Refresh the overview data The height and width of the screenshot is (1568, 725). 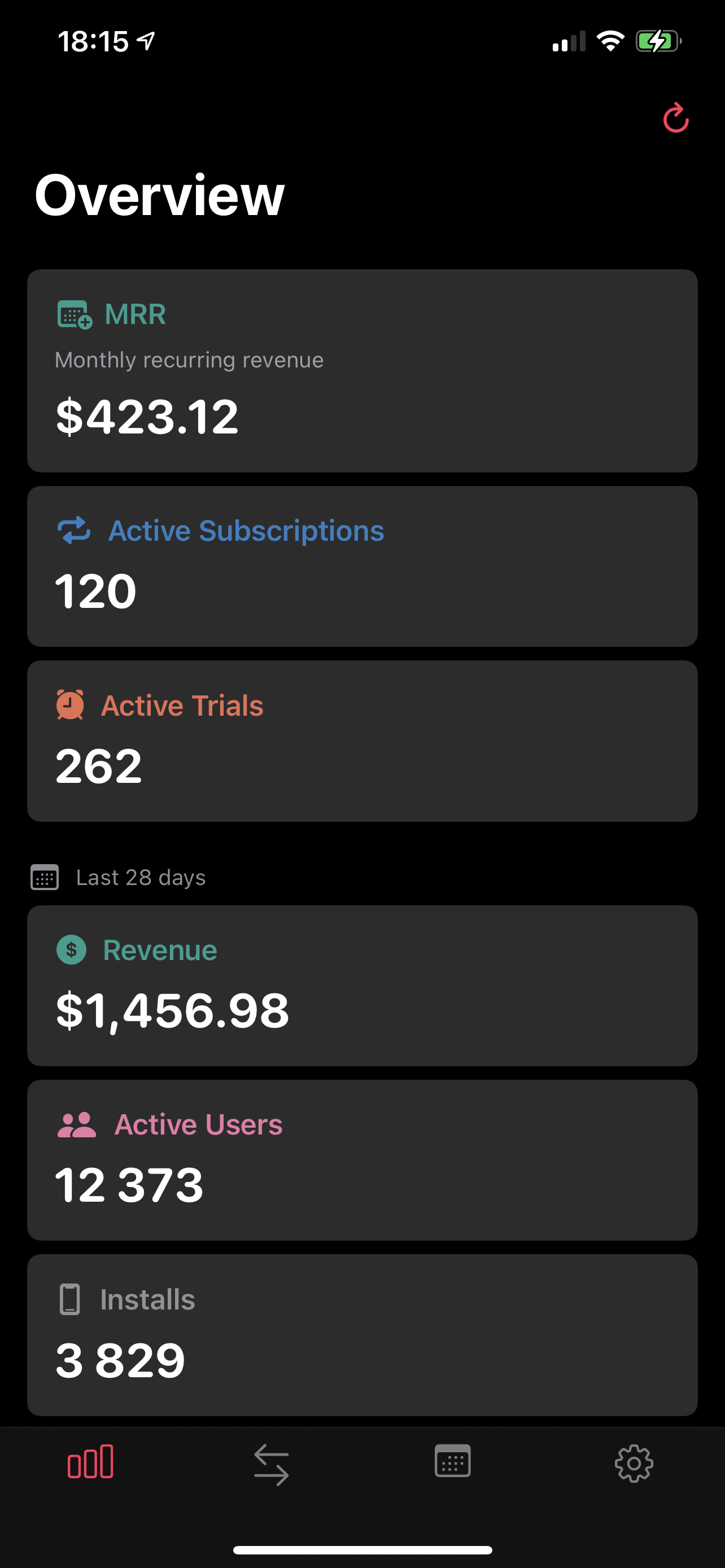point(675,118)
